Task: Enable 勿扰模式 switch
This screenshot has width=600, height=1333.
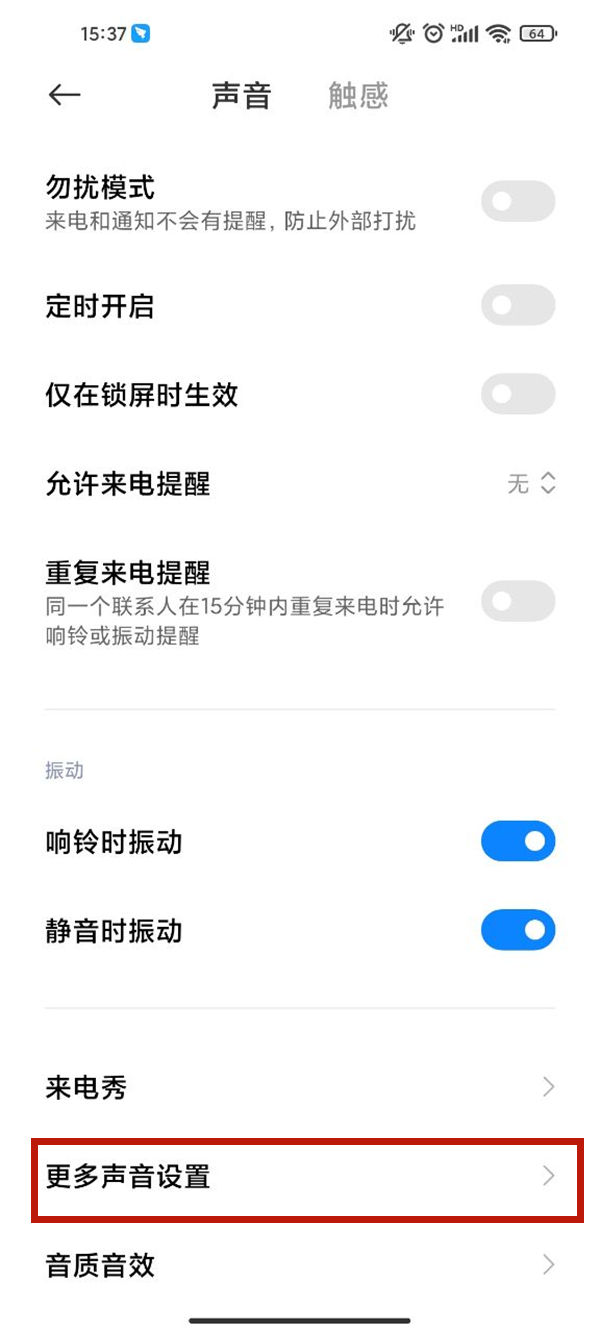Action: tap(517, 202)
